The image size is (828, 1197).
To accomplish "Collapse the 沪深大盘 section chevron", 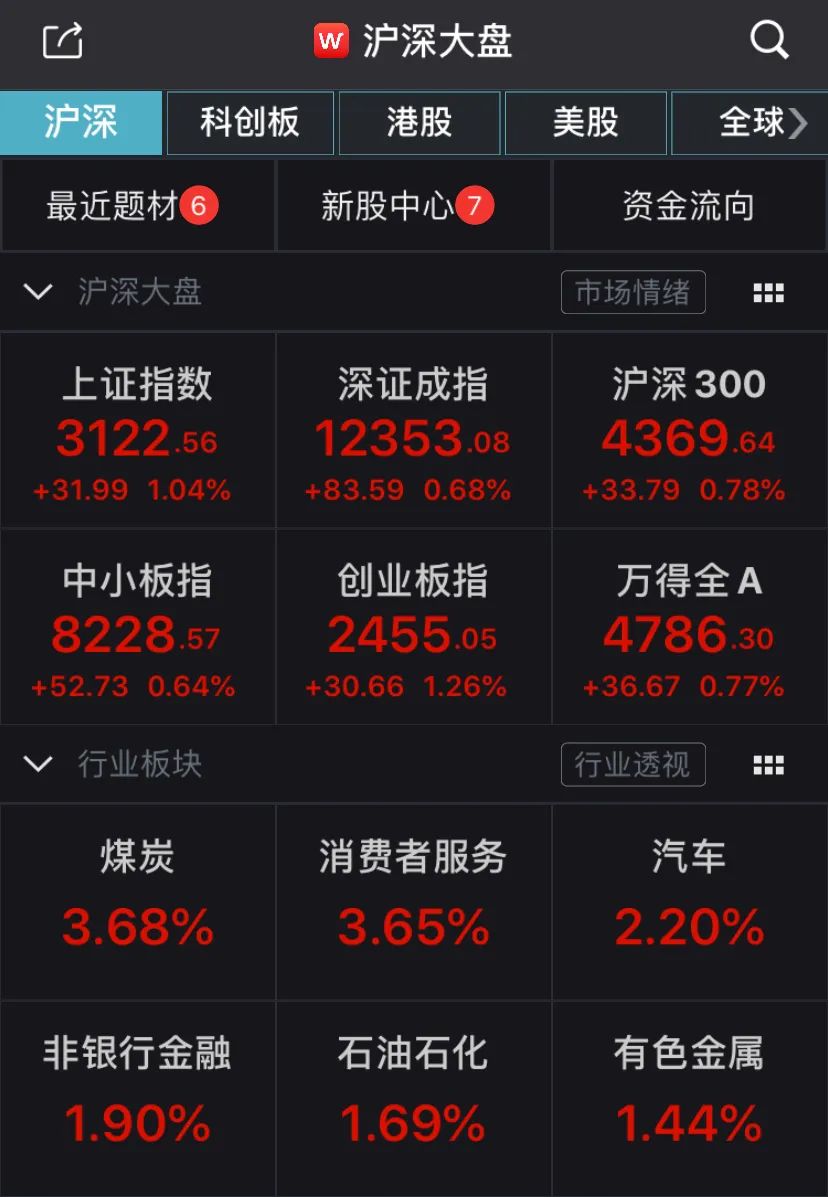I will coord(38,292).
